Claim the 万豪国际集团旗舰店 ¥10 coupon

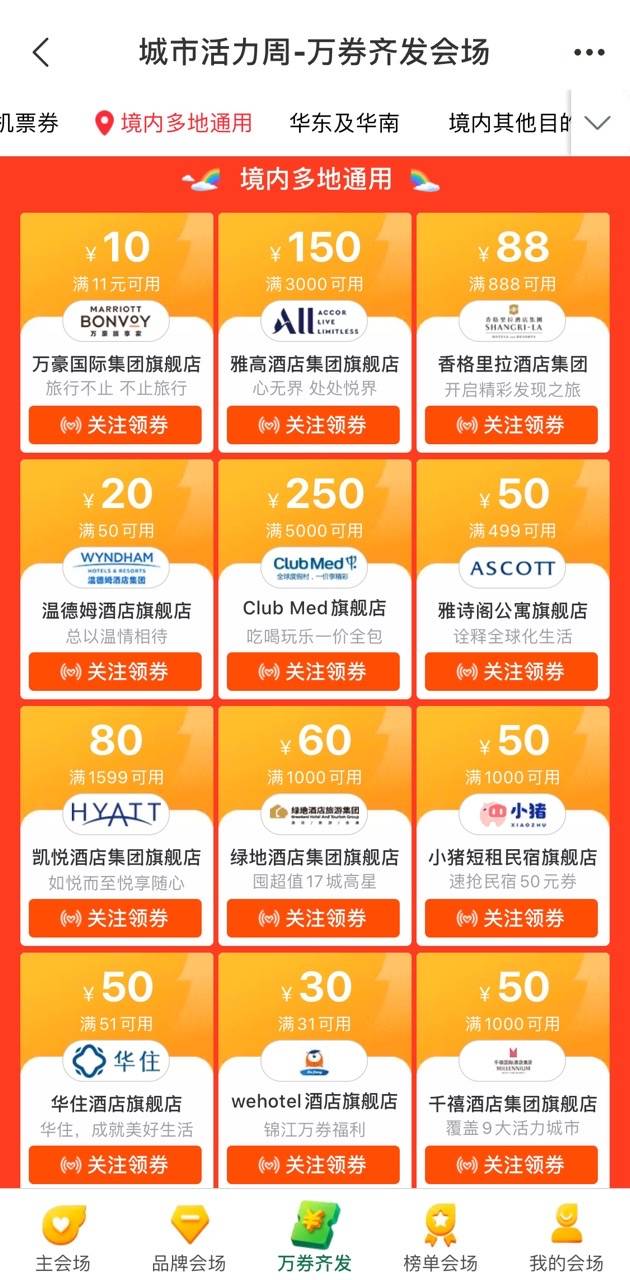click(115, 425)
